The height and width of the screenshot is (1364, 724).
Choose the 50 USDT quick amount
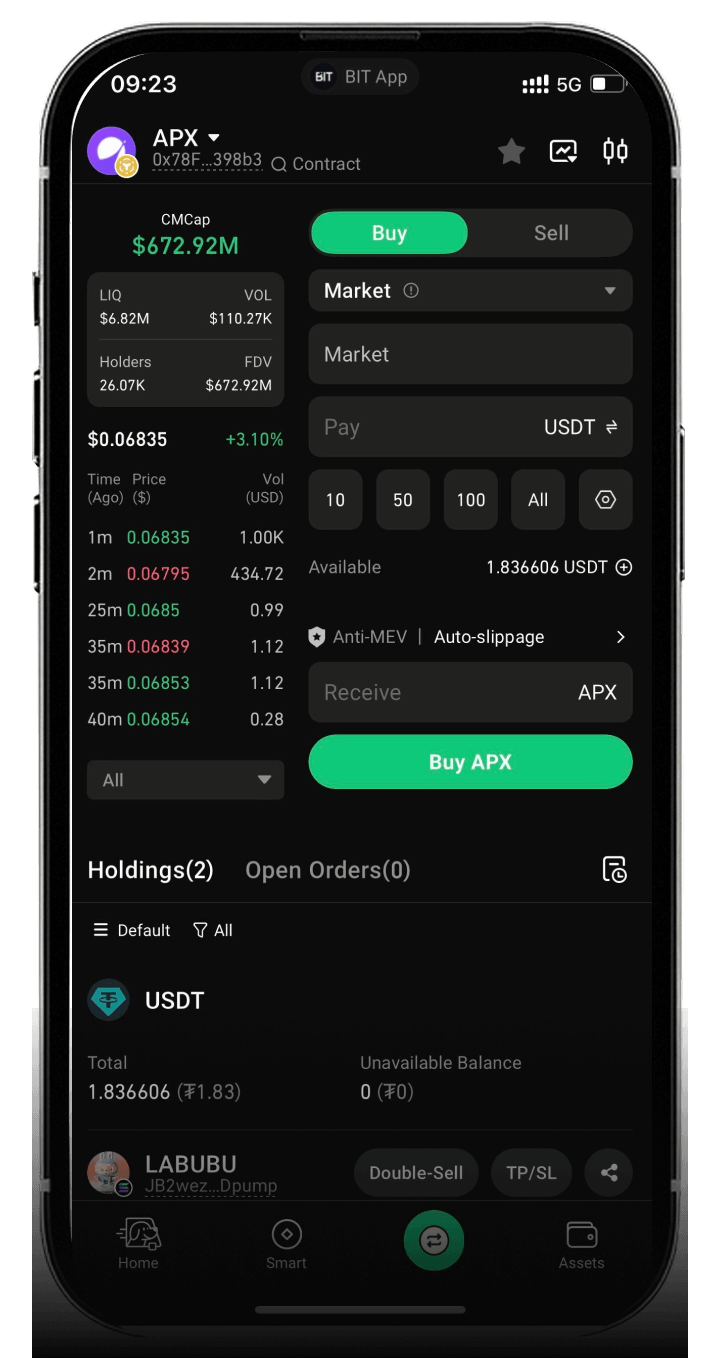pos(403,500)
